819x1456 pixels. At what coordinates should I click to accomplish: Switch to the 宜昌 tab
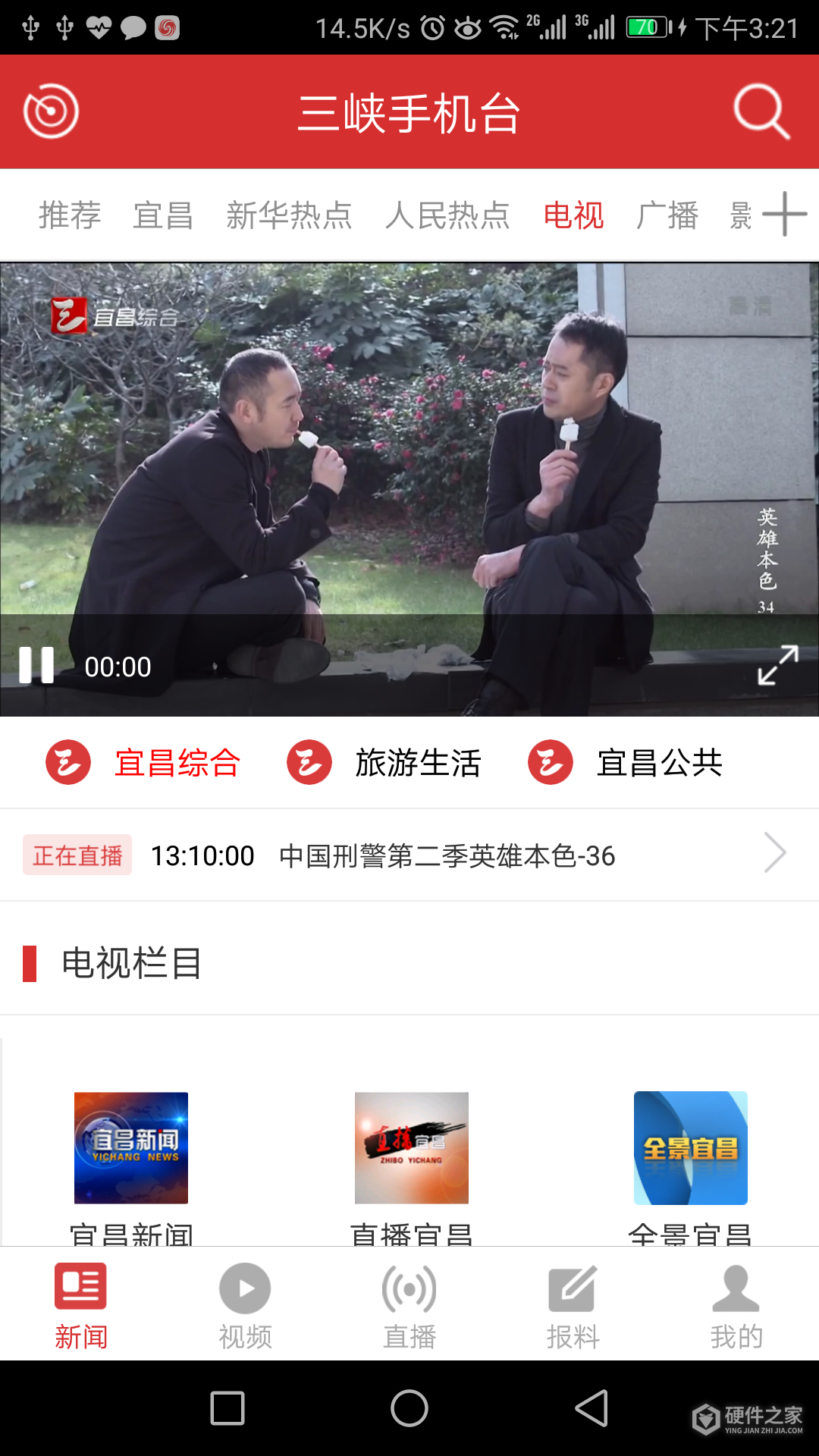[x=163, y=215]
